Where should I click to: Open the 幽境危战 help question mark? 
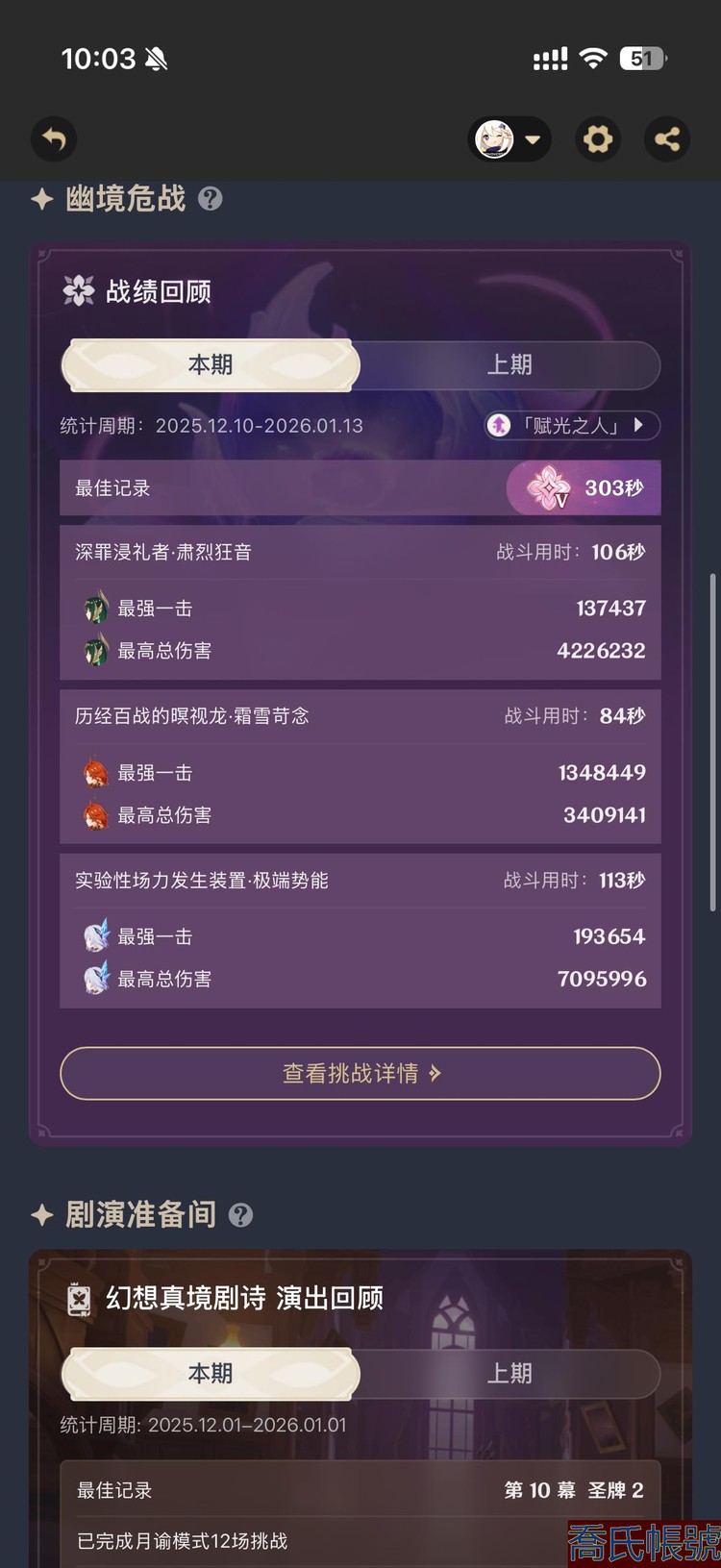[210, 199]
